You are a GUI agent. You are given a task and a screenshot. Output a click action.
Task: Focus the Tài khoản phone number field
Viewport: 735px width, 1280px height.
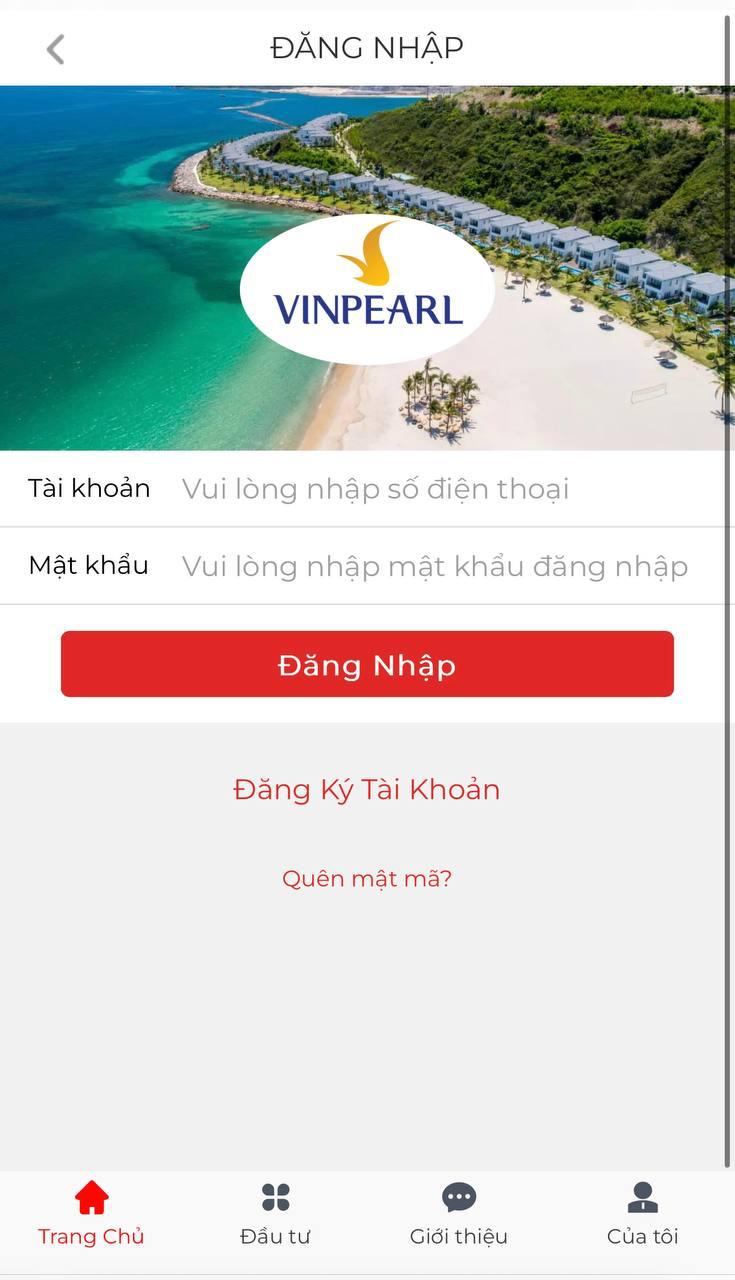[440, 489]
